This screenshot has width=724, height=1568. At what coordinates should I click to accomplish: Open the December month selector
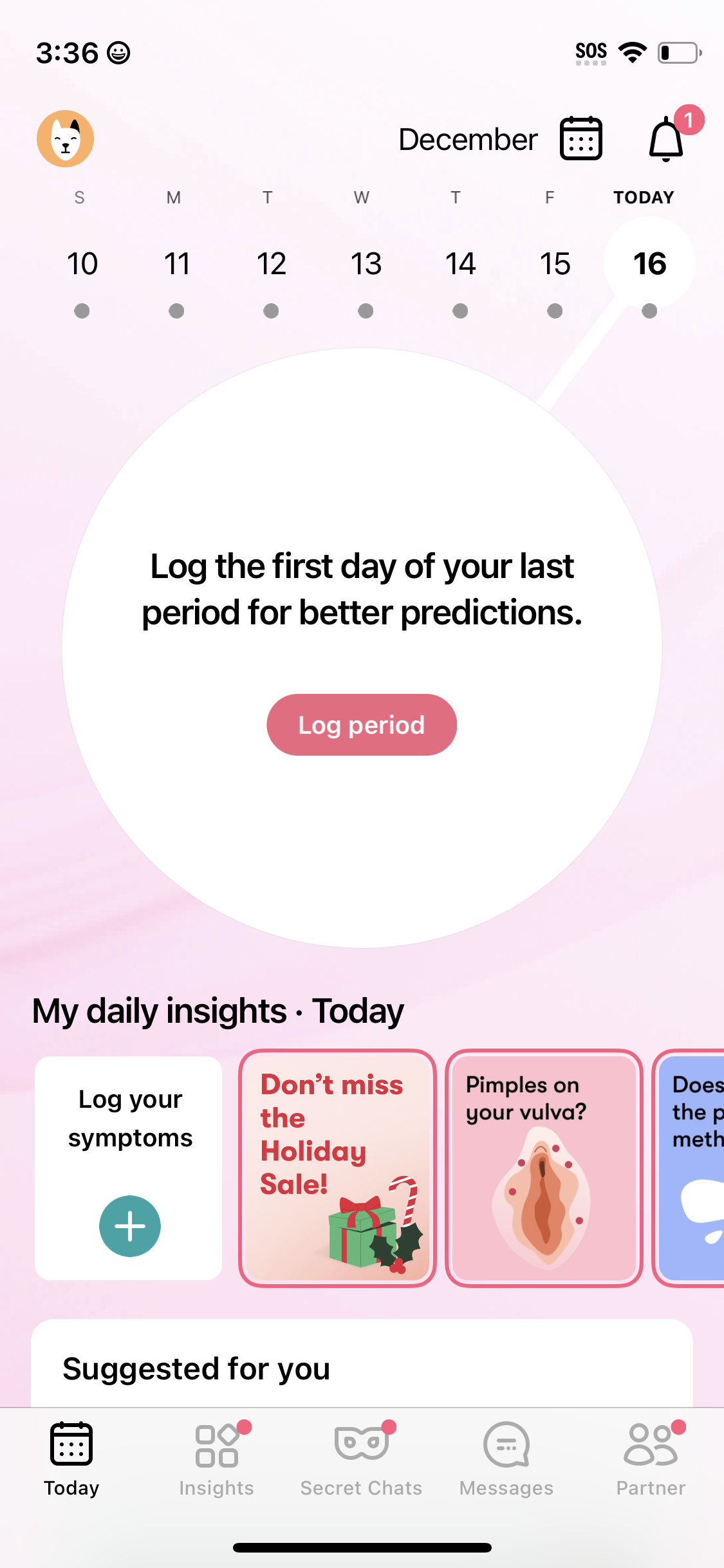468,139
